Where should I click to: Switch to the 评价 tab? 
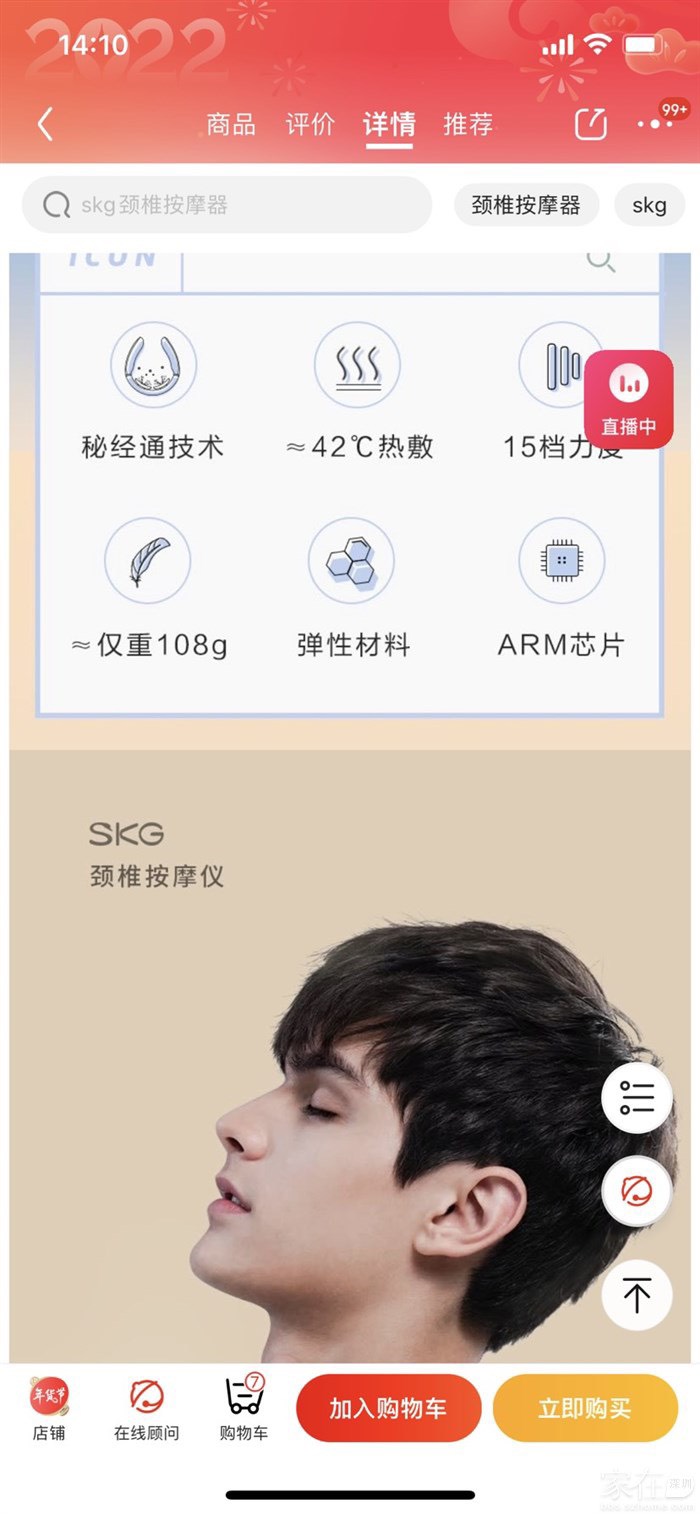coord(310,125)
